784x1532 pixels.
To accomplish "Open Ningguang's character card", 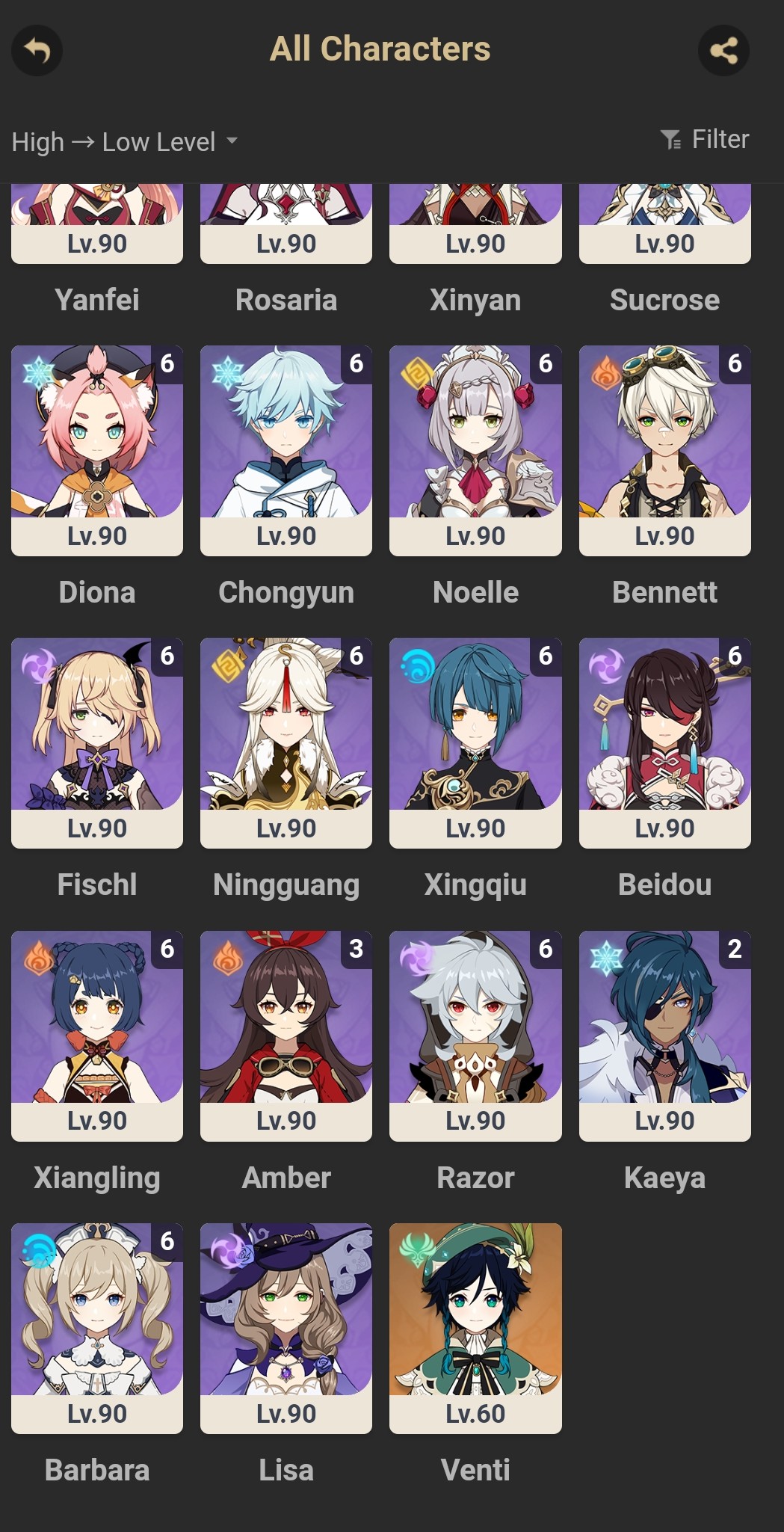I will pos(286,742).
